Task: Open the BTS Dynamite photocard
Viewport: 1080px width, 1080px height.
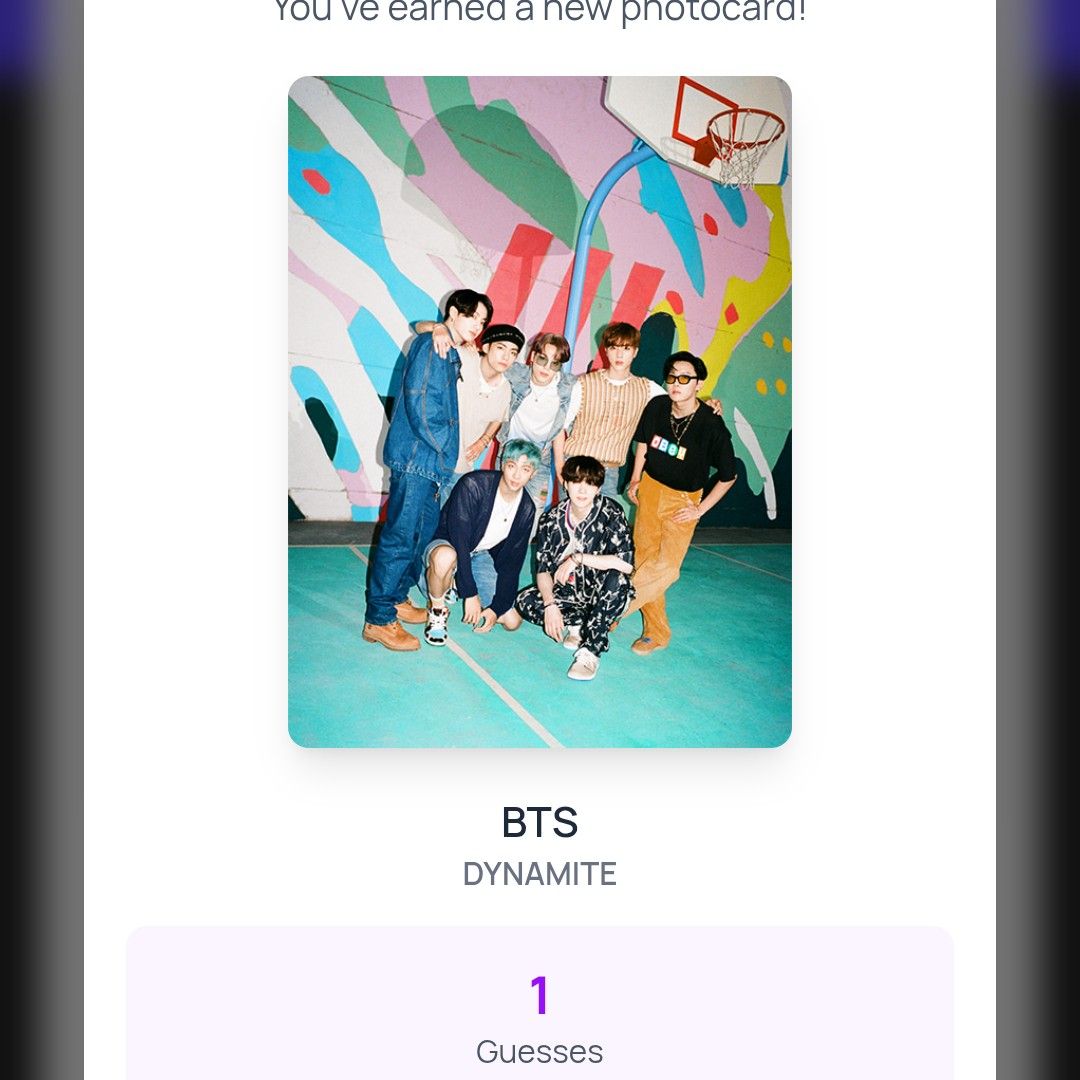Action: pos(540,412)
